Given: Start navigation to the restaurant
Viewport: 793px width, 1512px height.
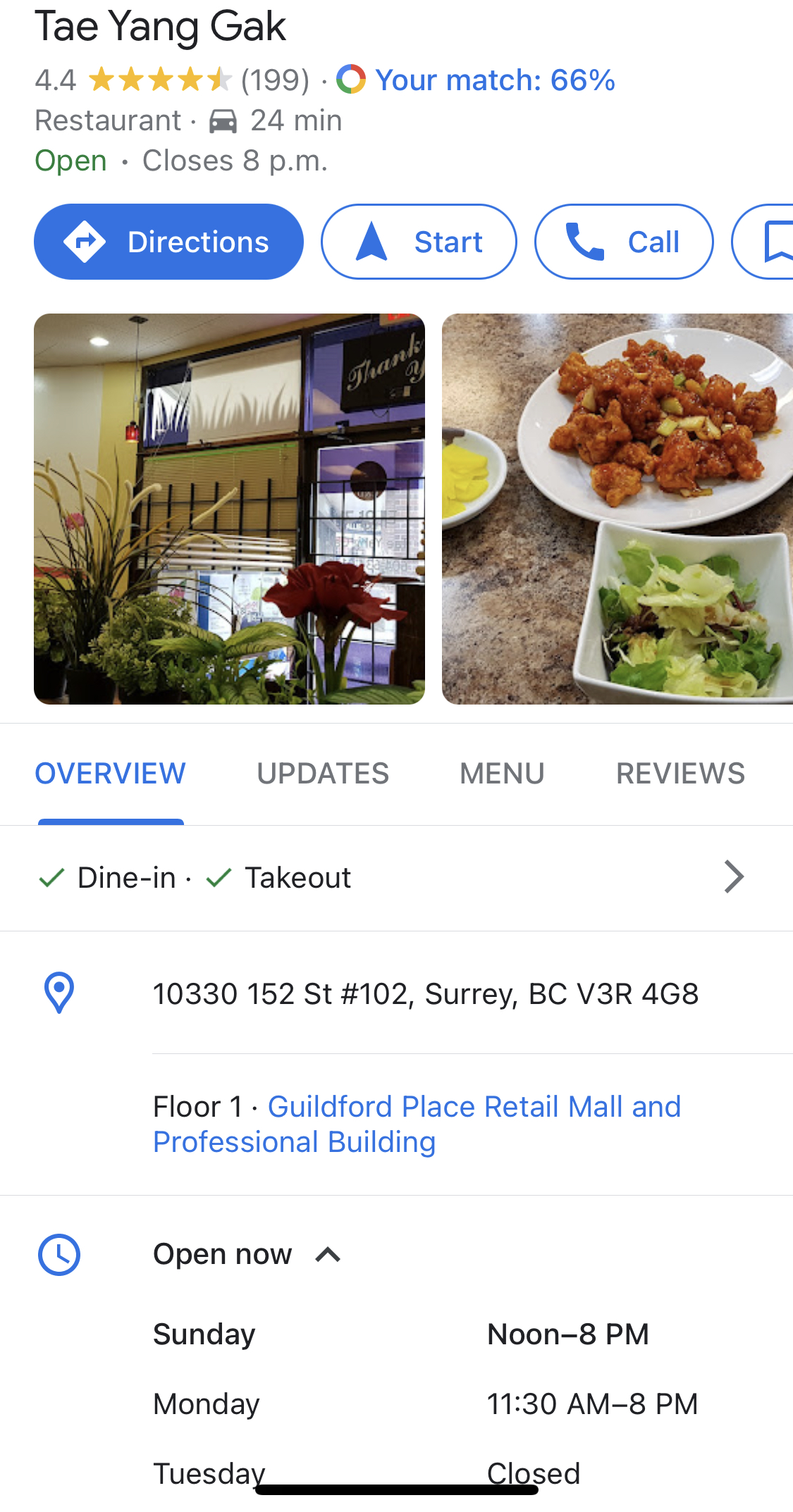Looking at the screenshot, I should (x=419, y=242).
